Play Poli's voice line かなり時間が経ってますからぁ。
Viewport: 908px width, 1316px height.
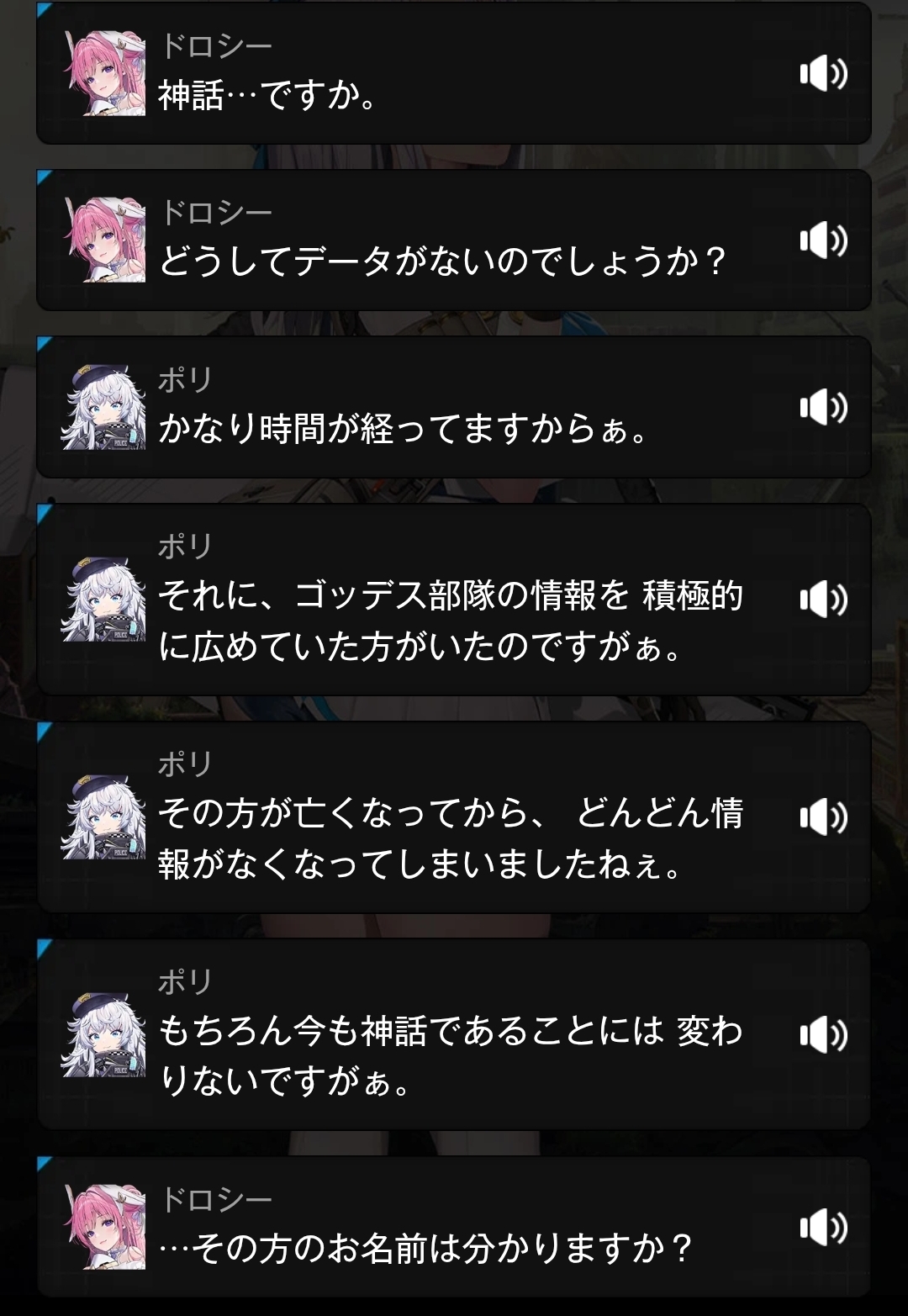[x=823, y=408]
